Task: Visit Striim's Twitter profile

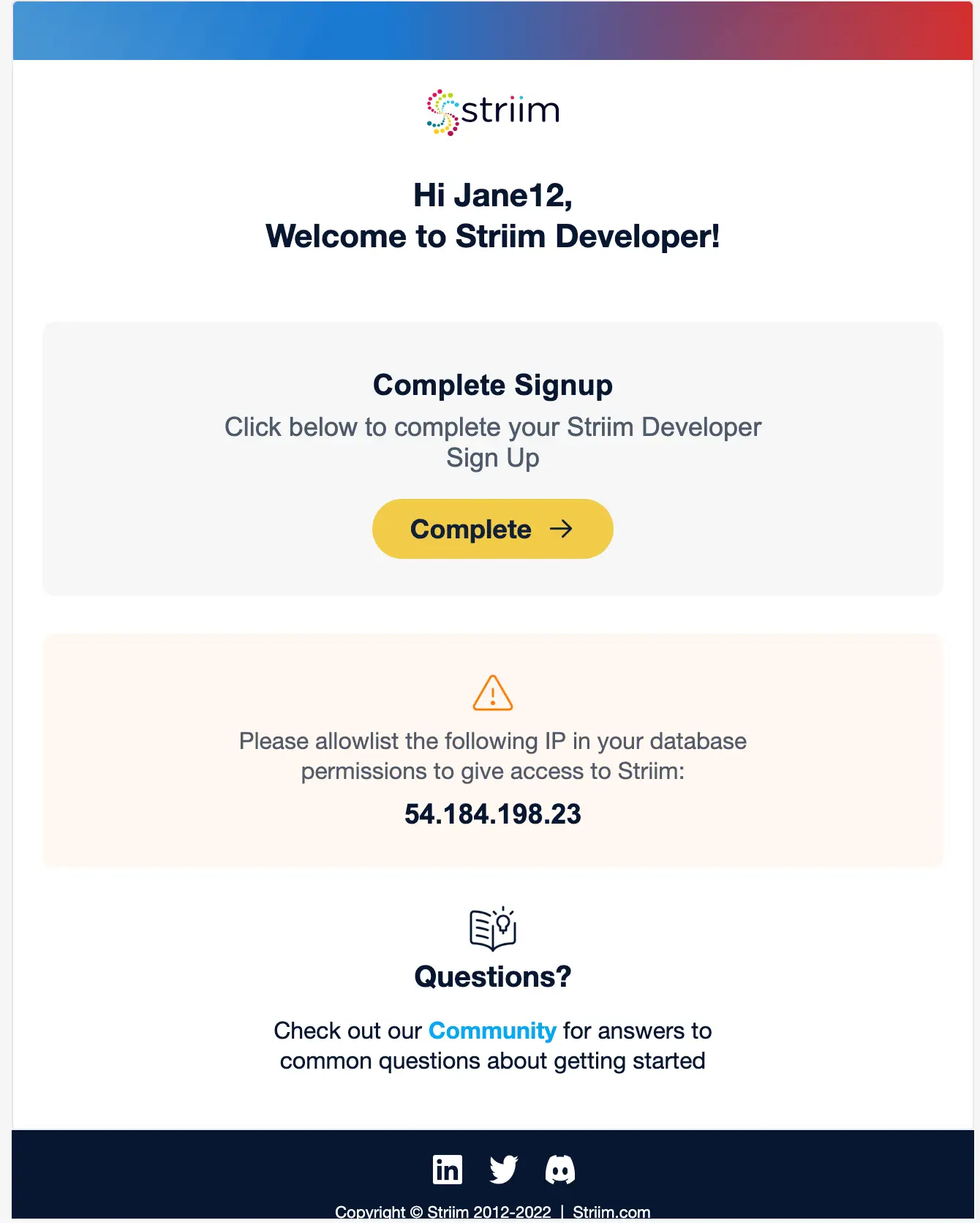Action: pos(503,1170)
